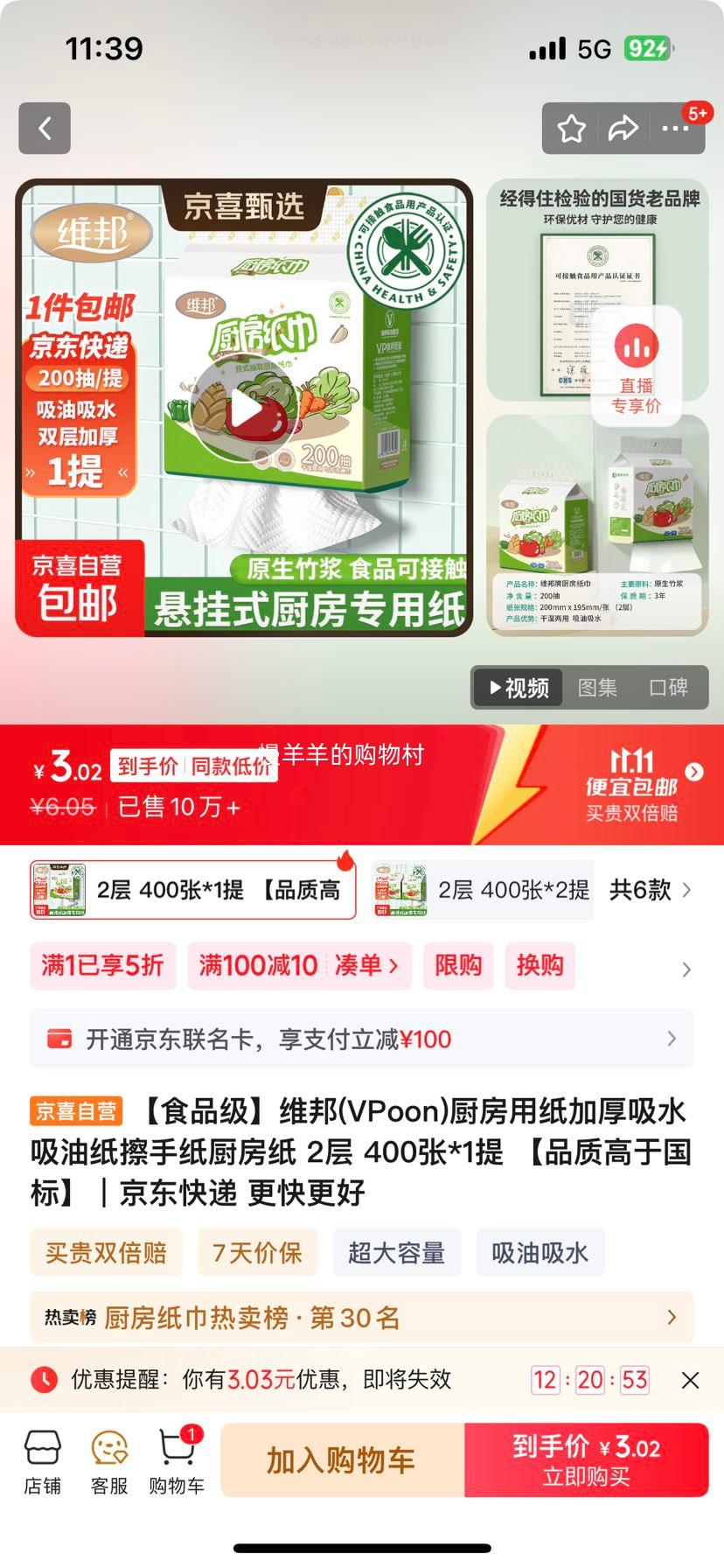Screen dimensions: 724x1568
Task: Open the 购物车 shopping cart
Action: [177, 1460]
